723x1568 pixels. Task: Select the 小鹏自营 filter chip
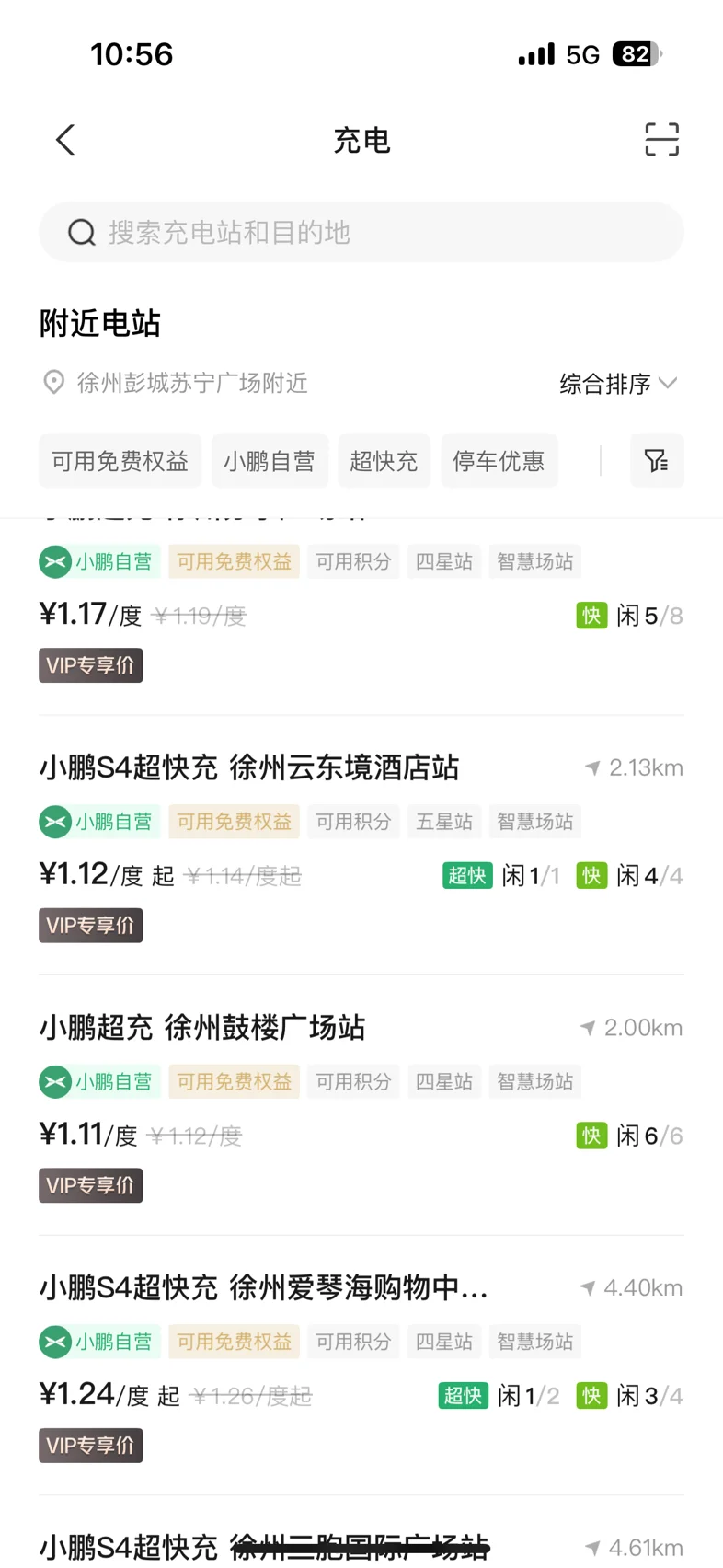coord(270,461)
